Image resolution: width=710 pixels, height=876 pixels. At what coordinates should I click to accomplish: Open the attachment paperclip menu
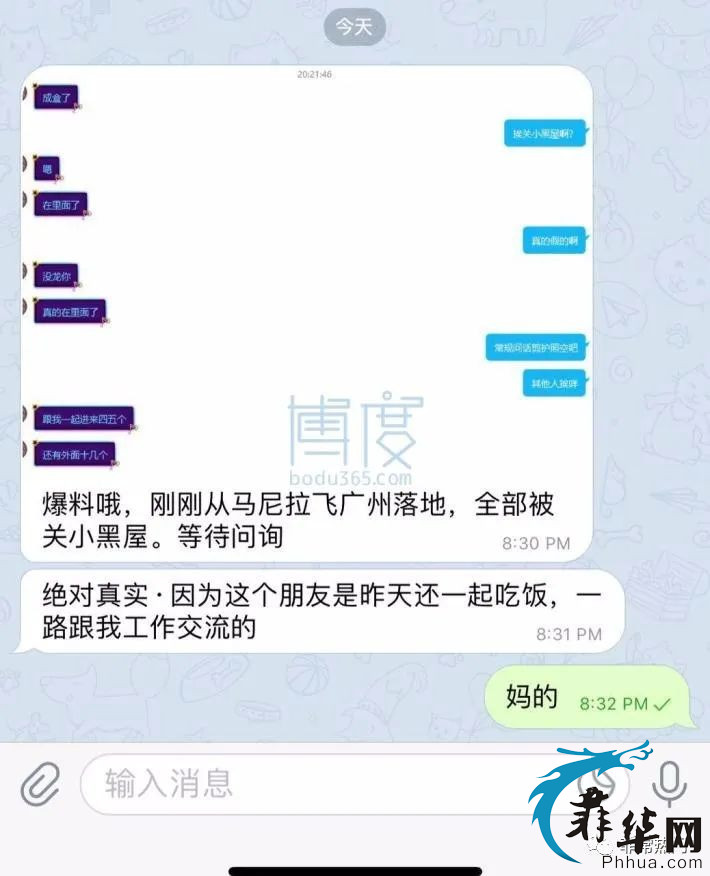coord(41,783)
